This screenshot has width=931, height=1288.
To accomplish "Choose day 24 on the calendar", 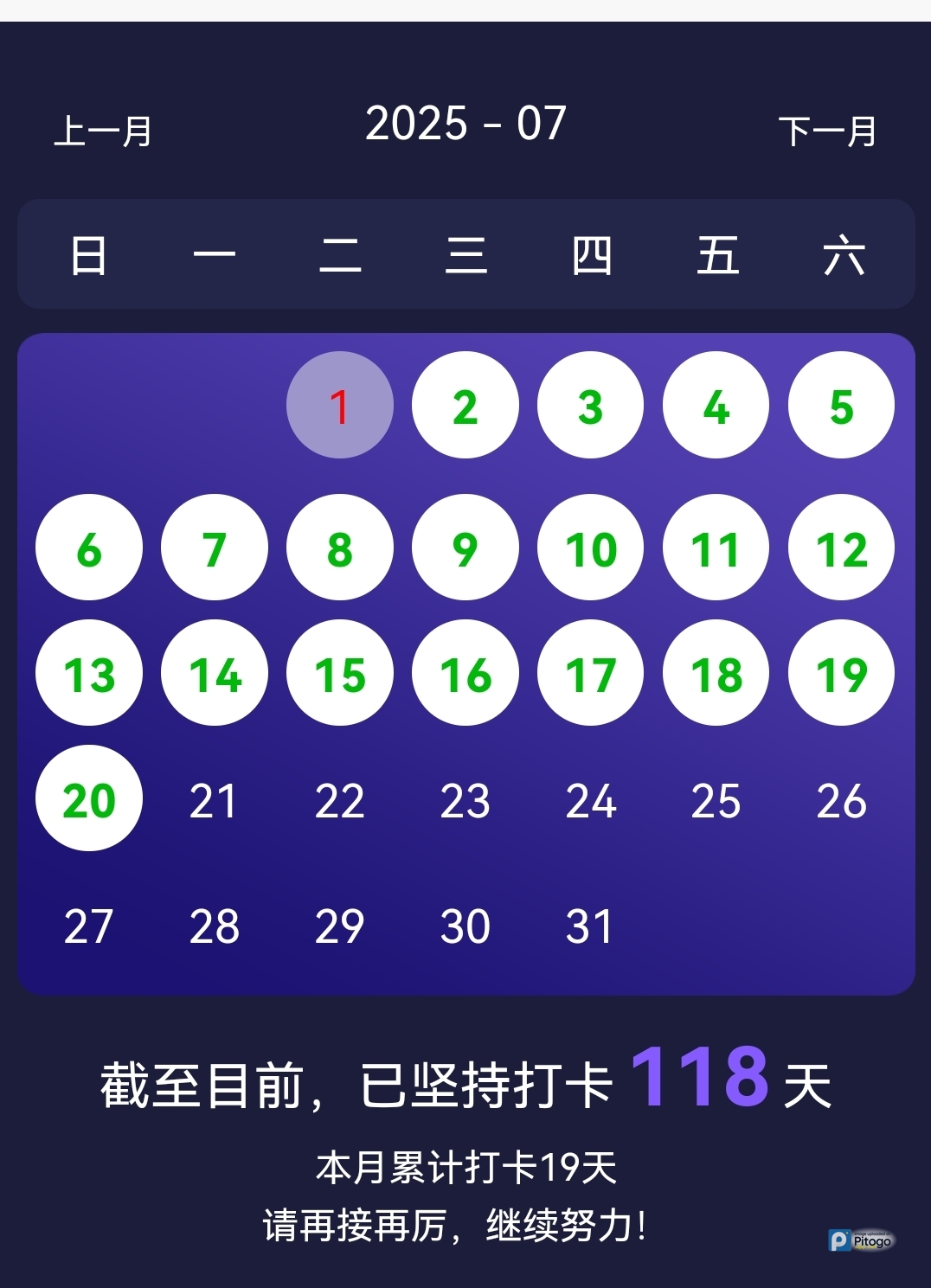I will pyautogui.click(x=591, y=801).
